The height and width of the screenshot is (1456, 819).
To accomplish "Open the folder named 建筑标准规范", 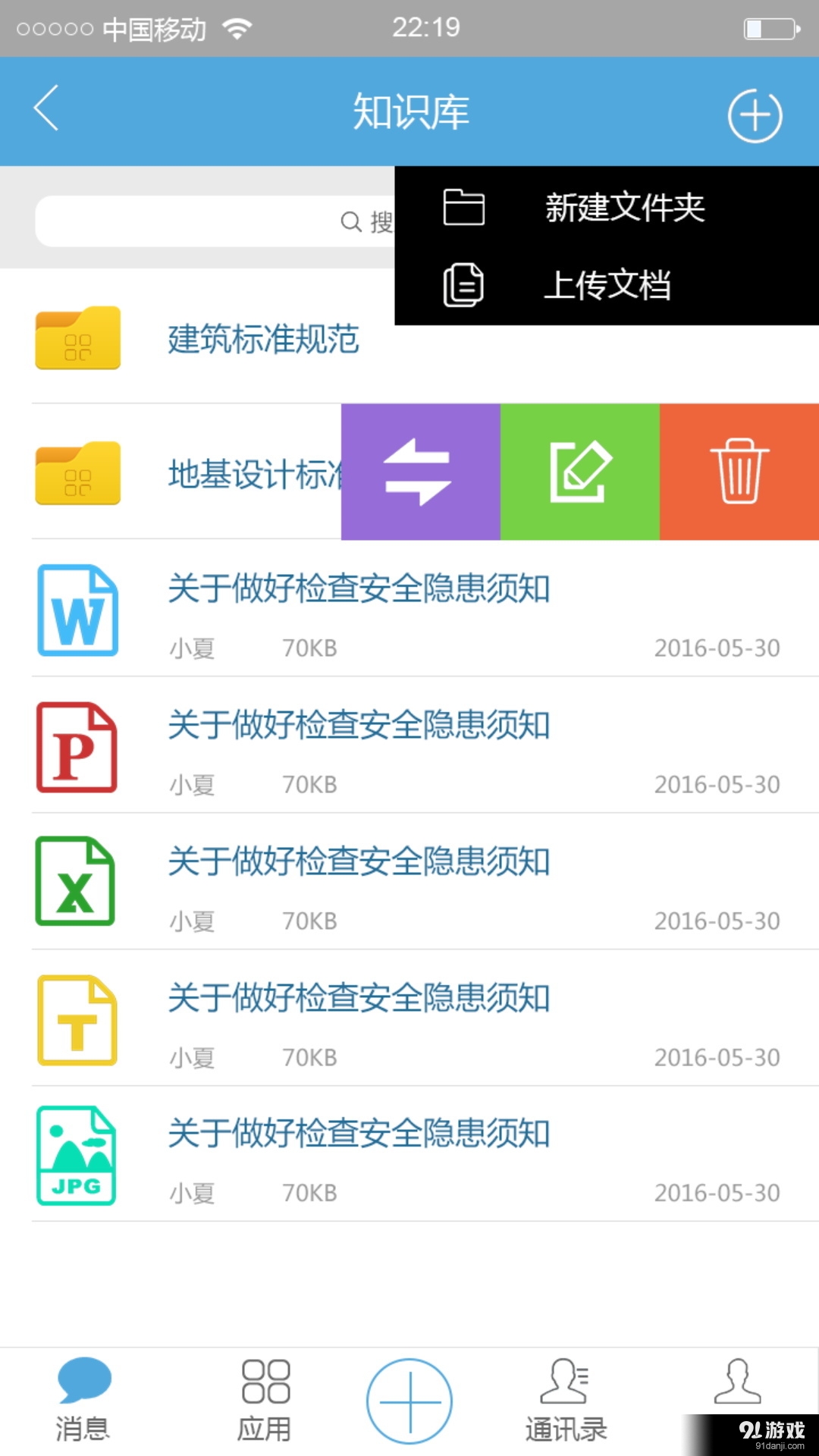I will pos(262,339).
